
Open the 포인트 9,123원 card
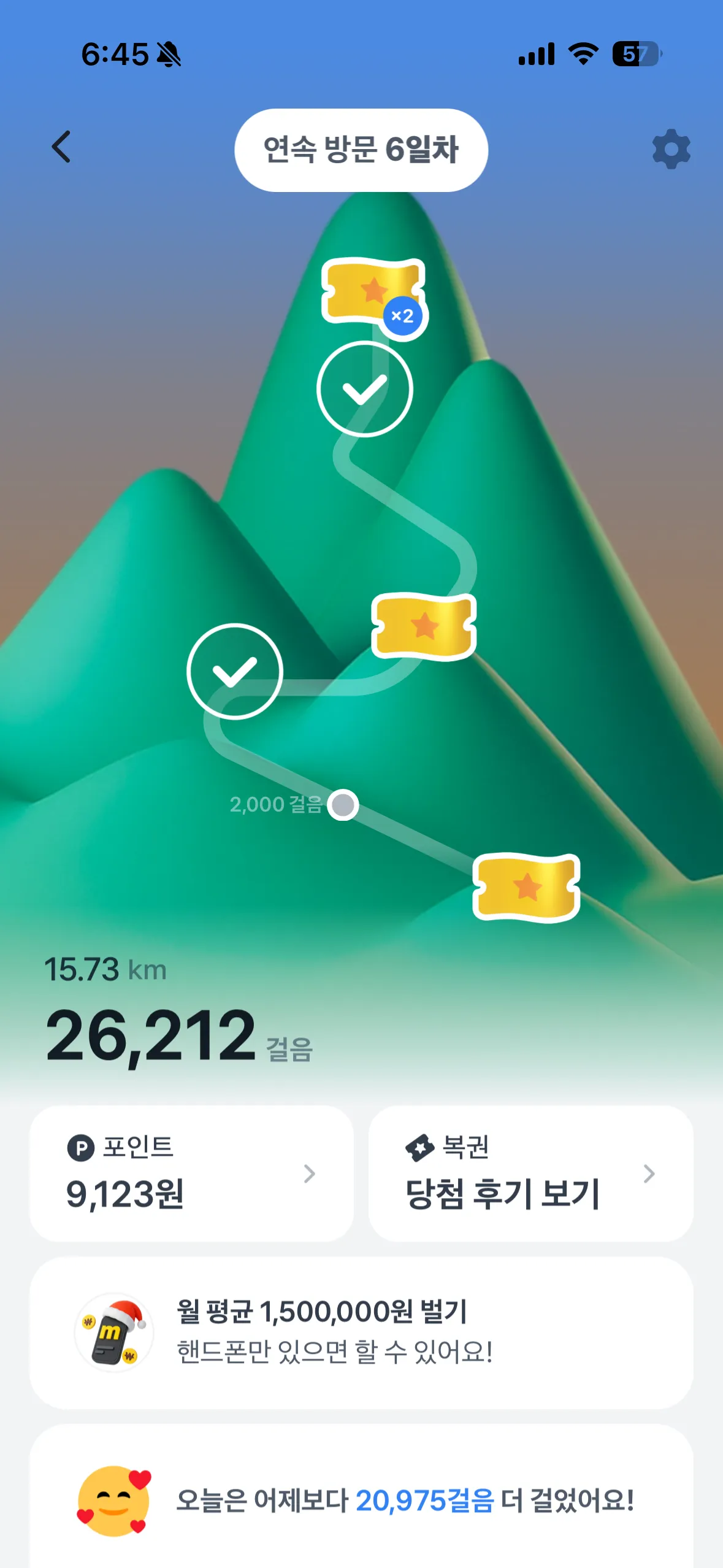[x=191, y=1173]
